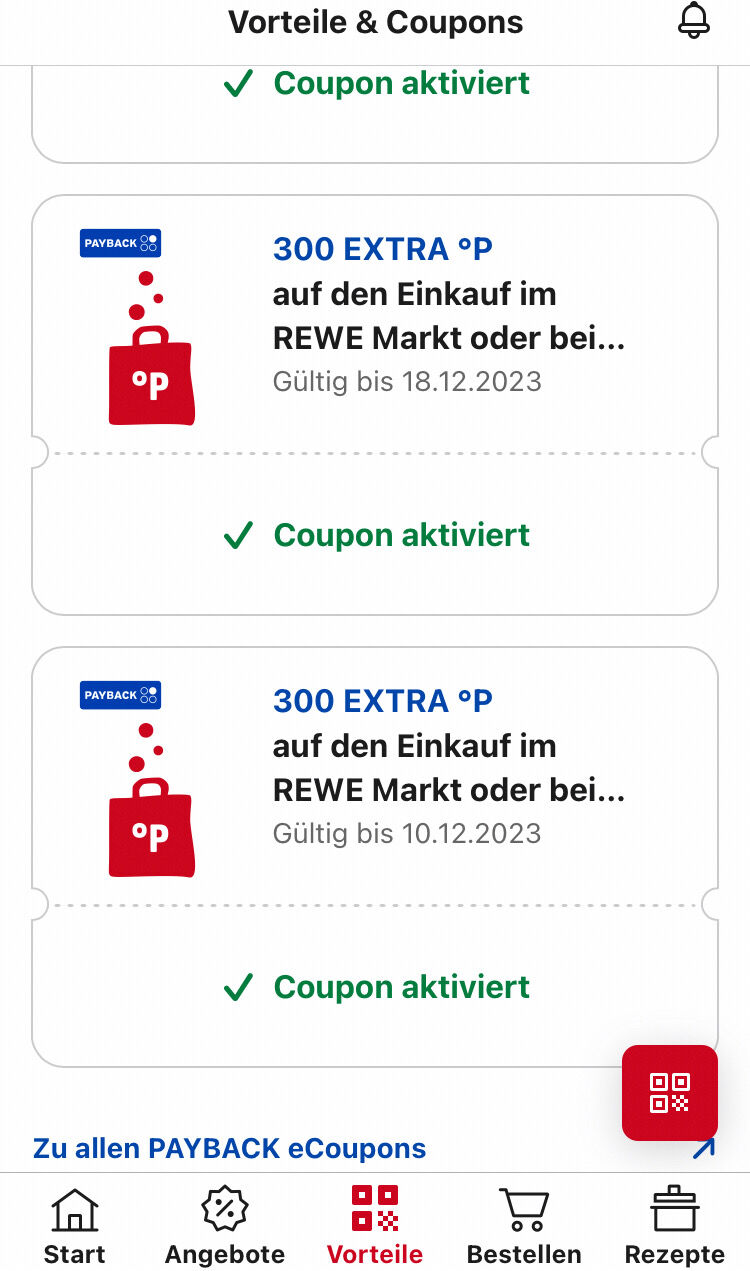Image resolution: width=750 pixels, height=1271 pixels.
Task: Switch to the Rezepte tab
Action: (675, 1226)
